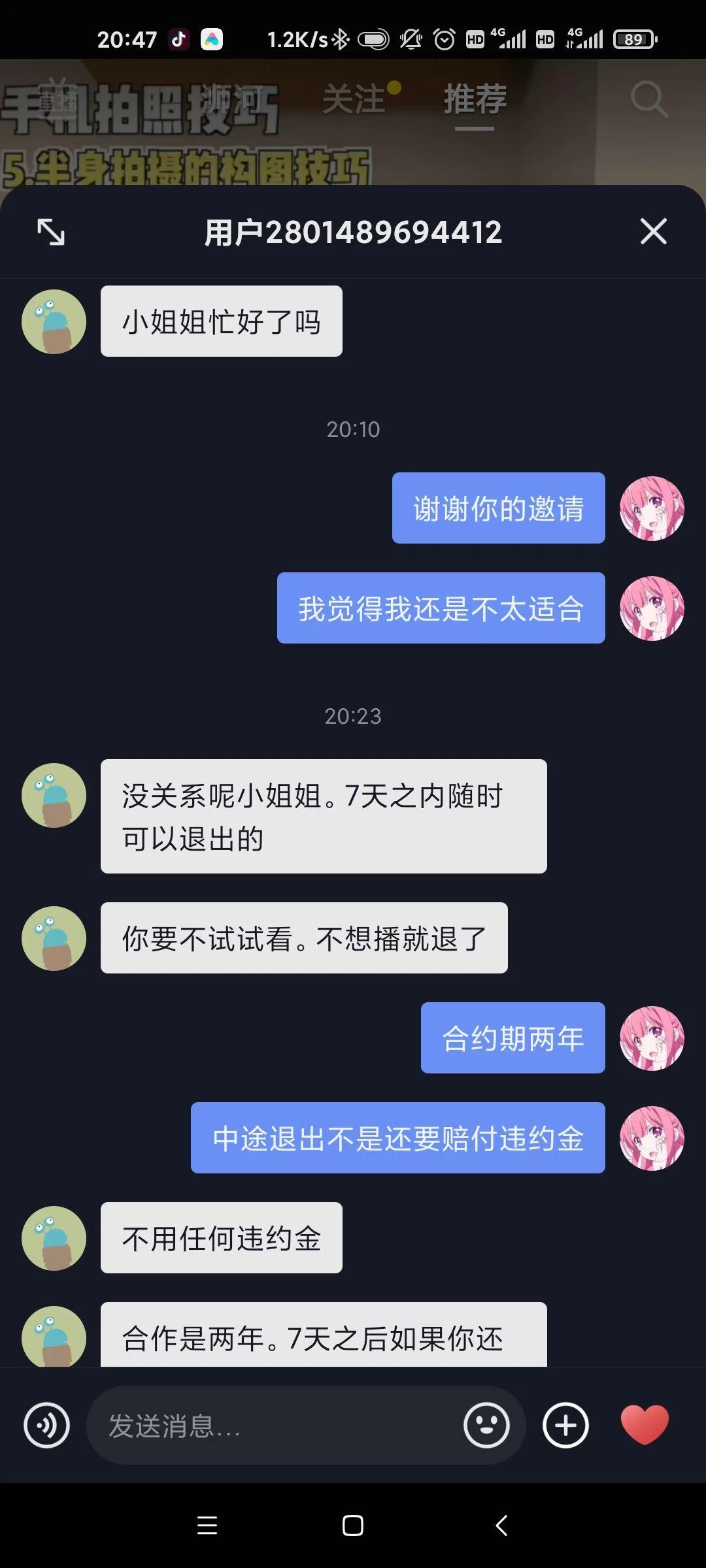
Task: Tap the message input field 发送消息
Action: pyautogui.click(x=275, y=1426)
